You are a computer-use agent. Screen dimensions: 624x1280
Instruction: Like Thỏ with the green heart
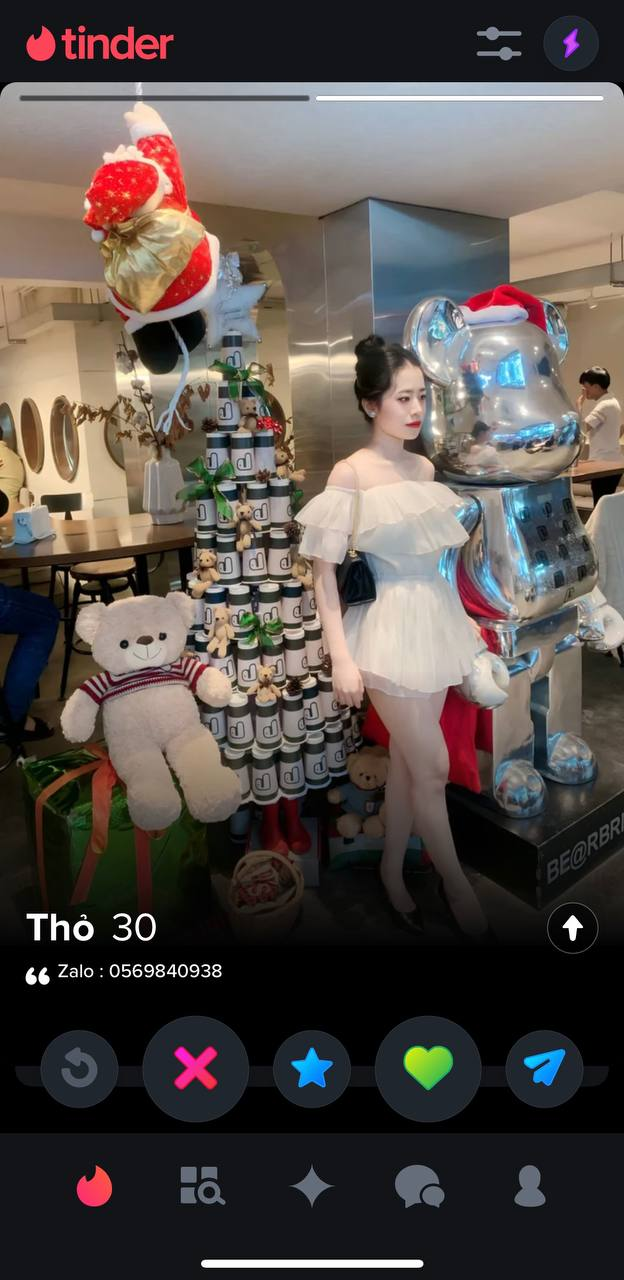tap(428, 1069)
